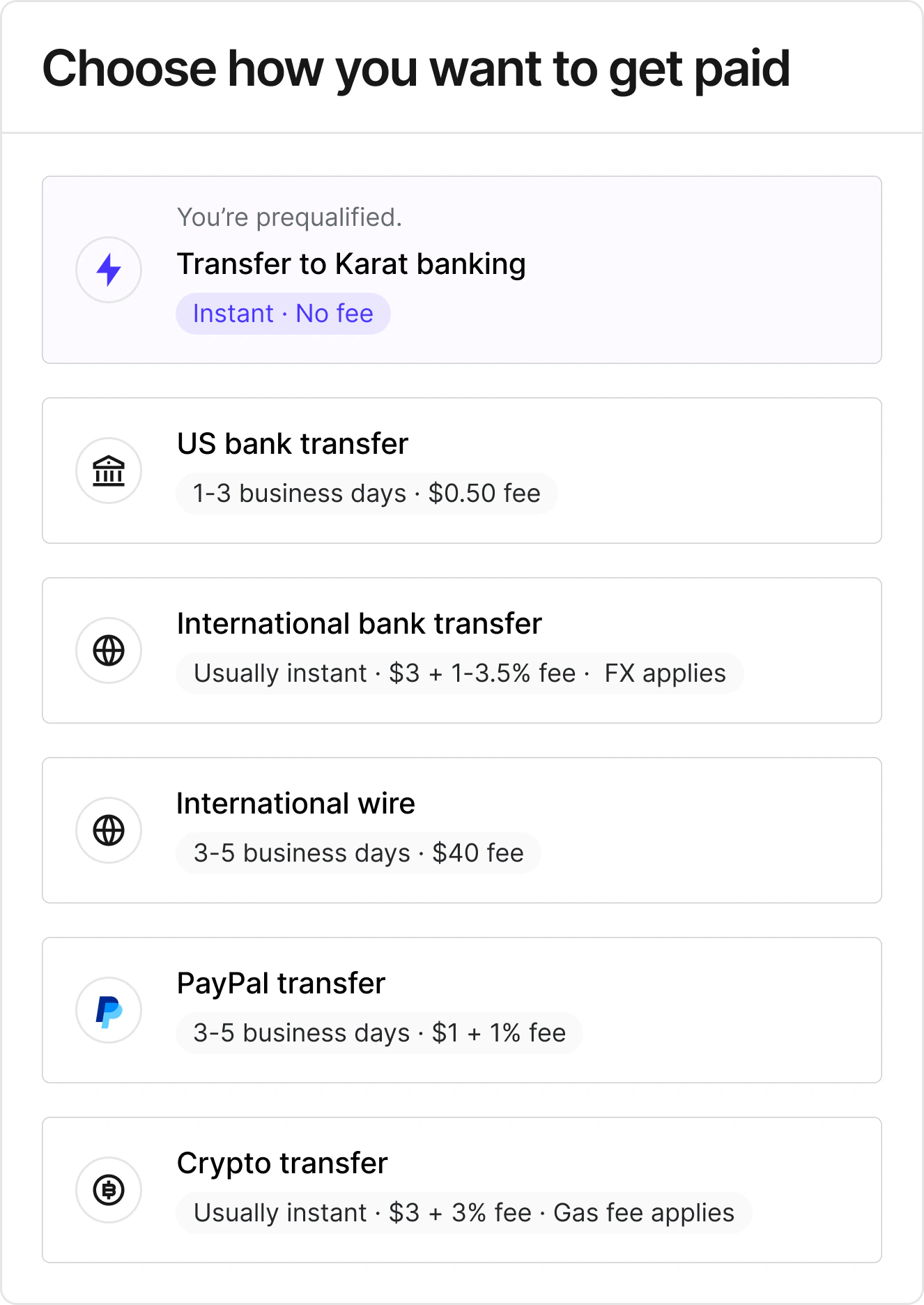Click the Bitcoin crypto transfer icon

click(x=109, y=1190)
